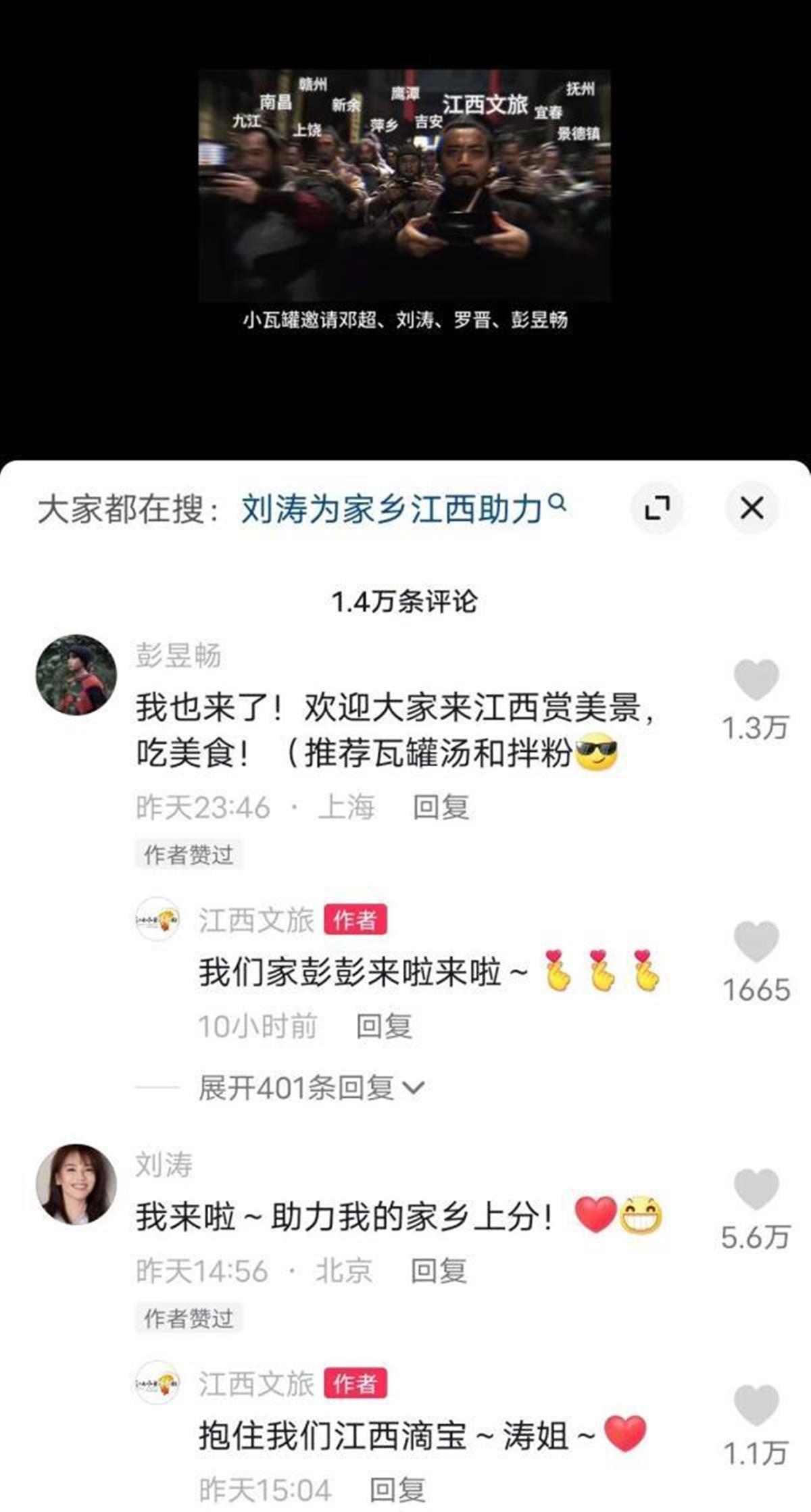Expand 401 replies under 彭昱畅's comment
This screenshot has height=1512, width=811.
(x=311, y=1088)
